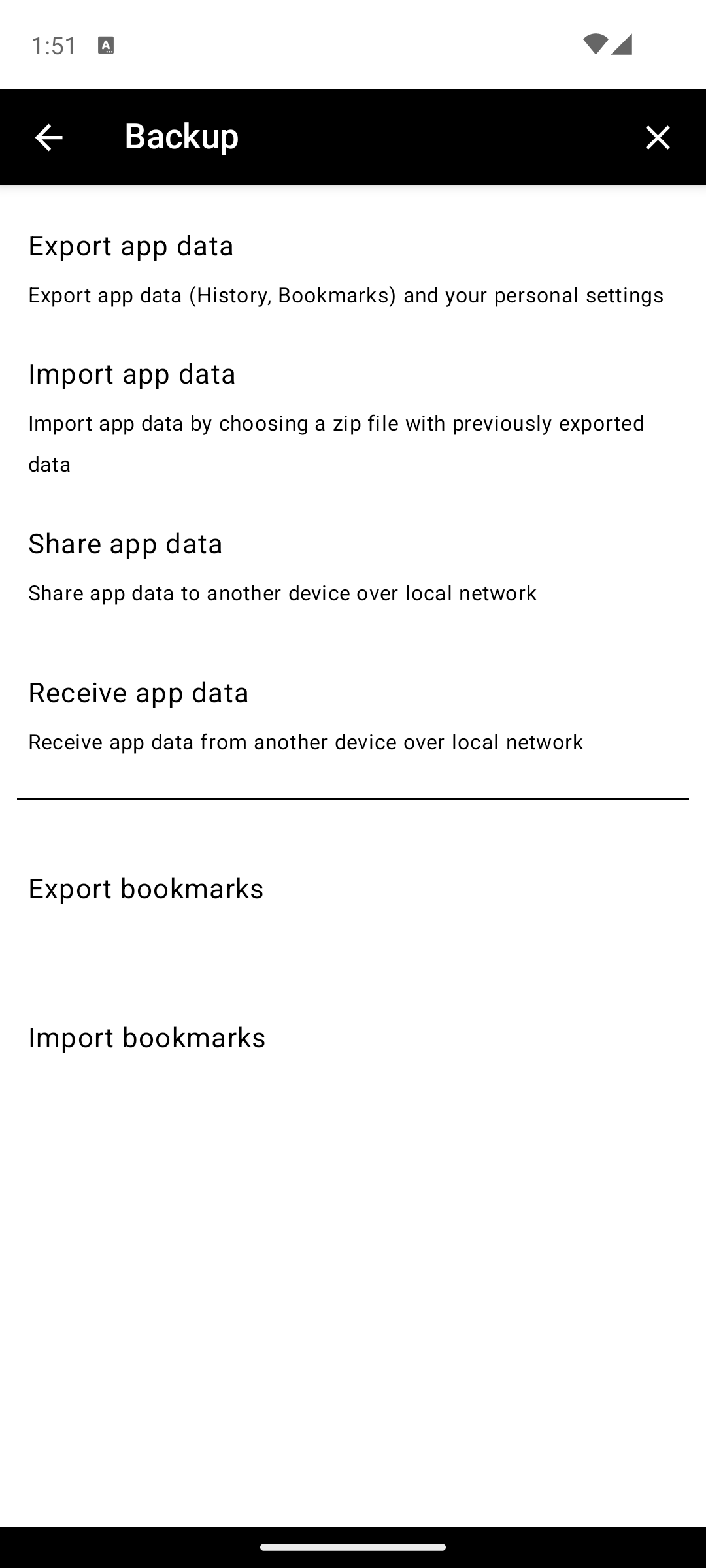Go back using the arrow icon
The width and height of the screenshot is (706, 1568).
pos(48,137)
